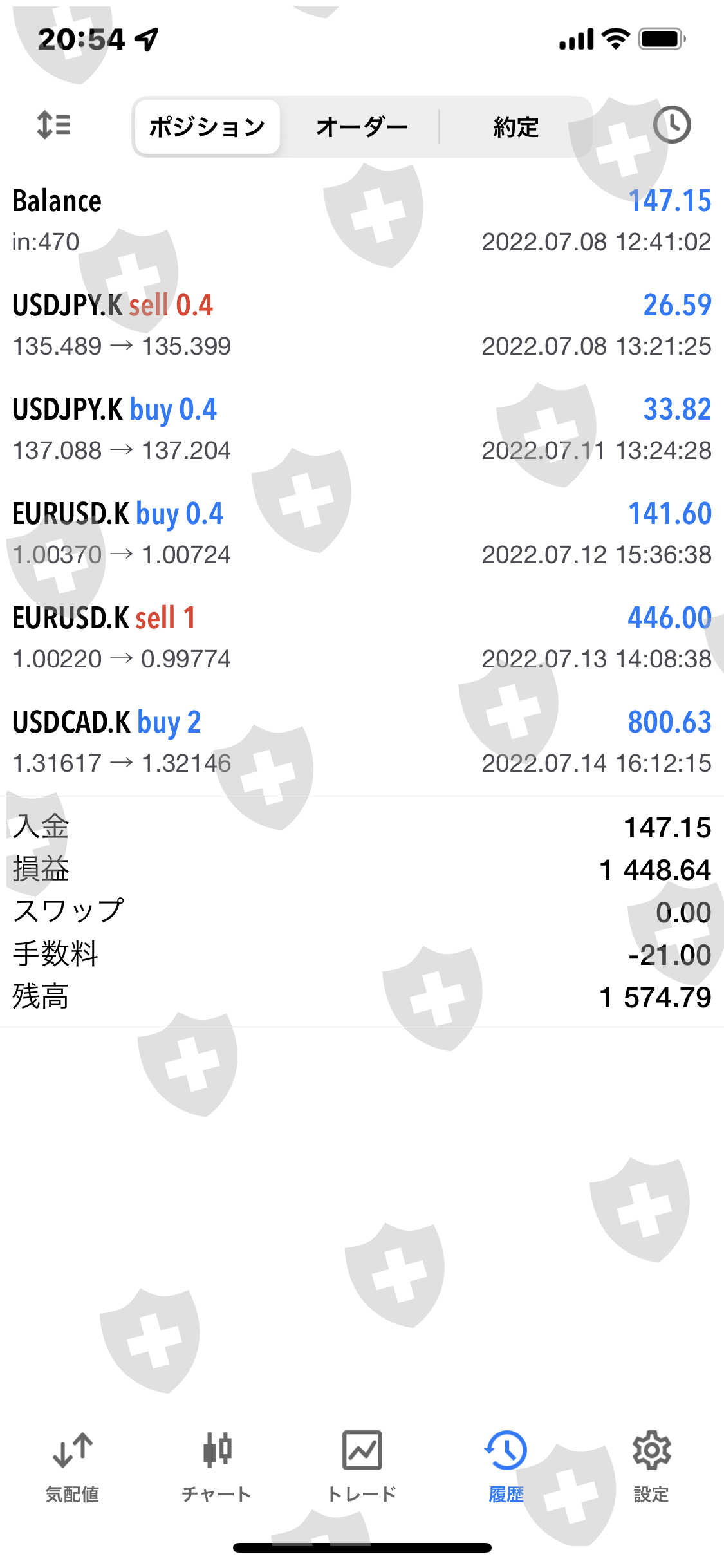This screenshot has width=724, height=1568.
Task: Open the USDJPY.K buy 0.4 trade
Action: [x=362, y=429]
